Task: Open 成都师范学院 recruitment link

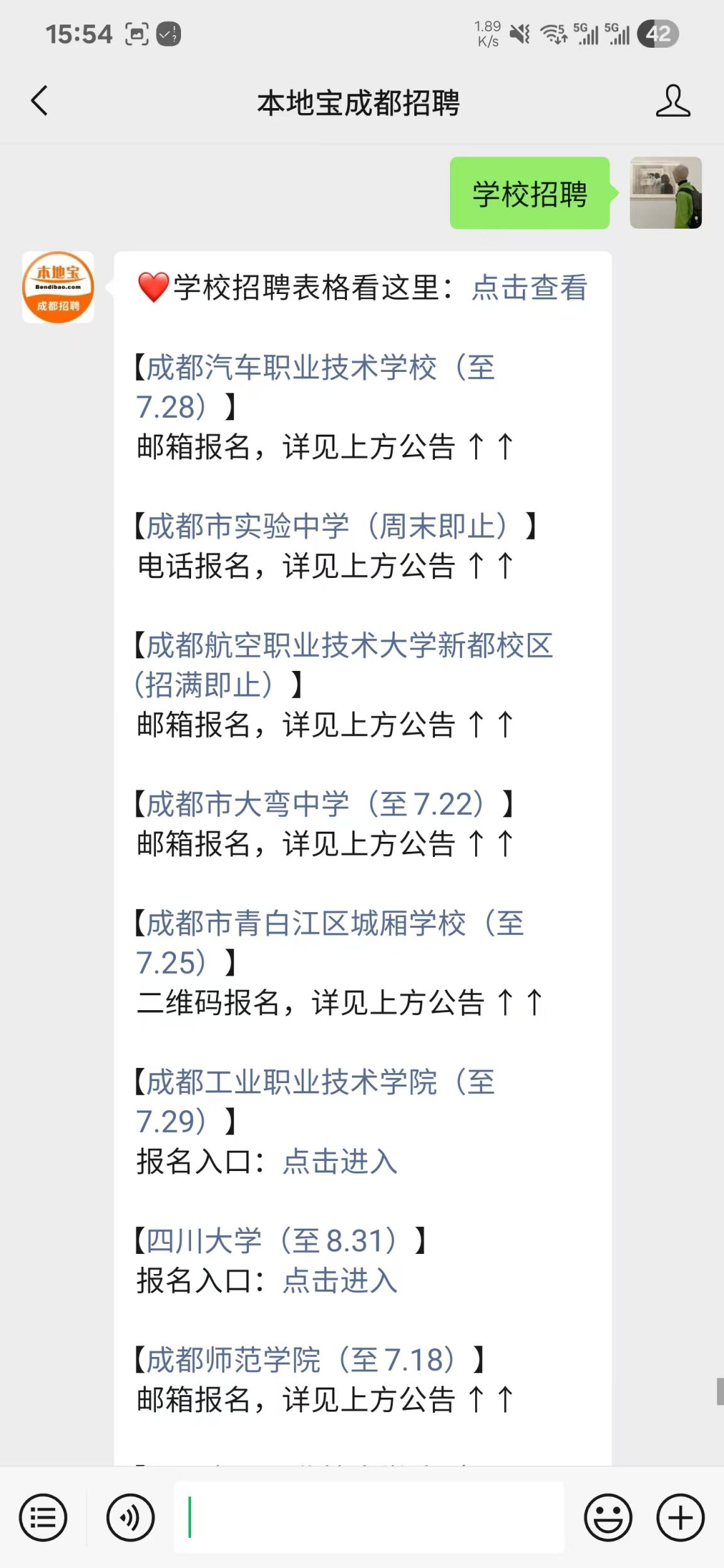Action: pyautogui.click(x=300, y=1360)
